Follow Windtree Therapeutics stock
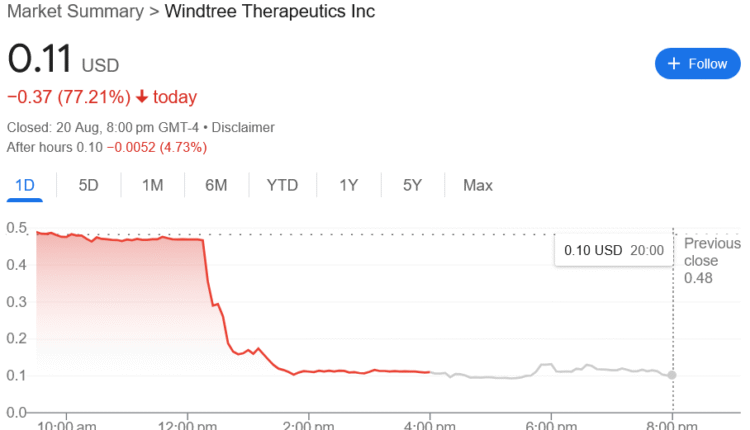The height and width of the screenshot is (430, 750). click(698, 63)
